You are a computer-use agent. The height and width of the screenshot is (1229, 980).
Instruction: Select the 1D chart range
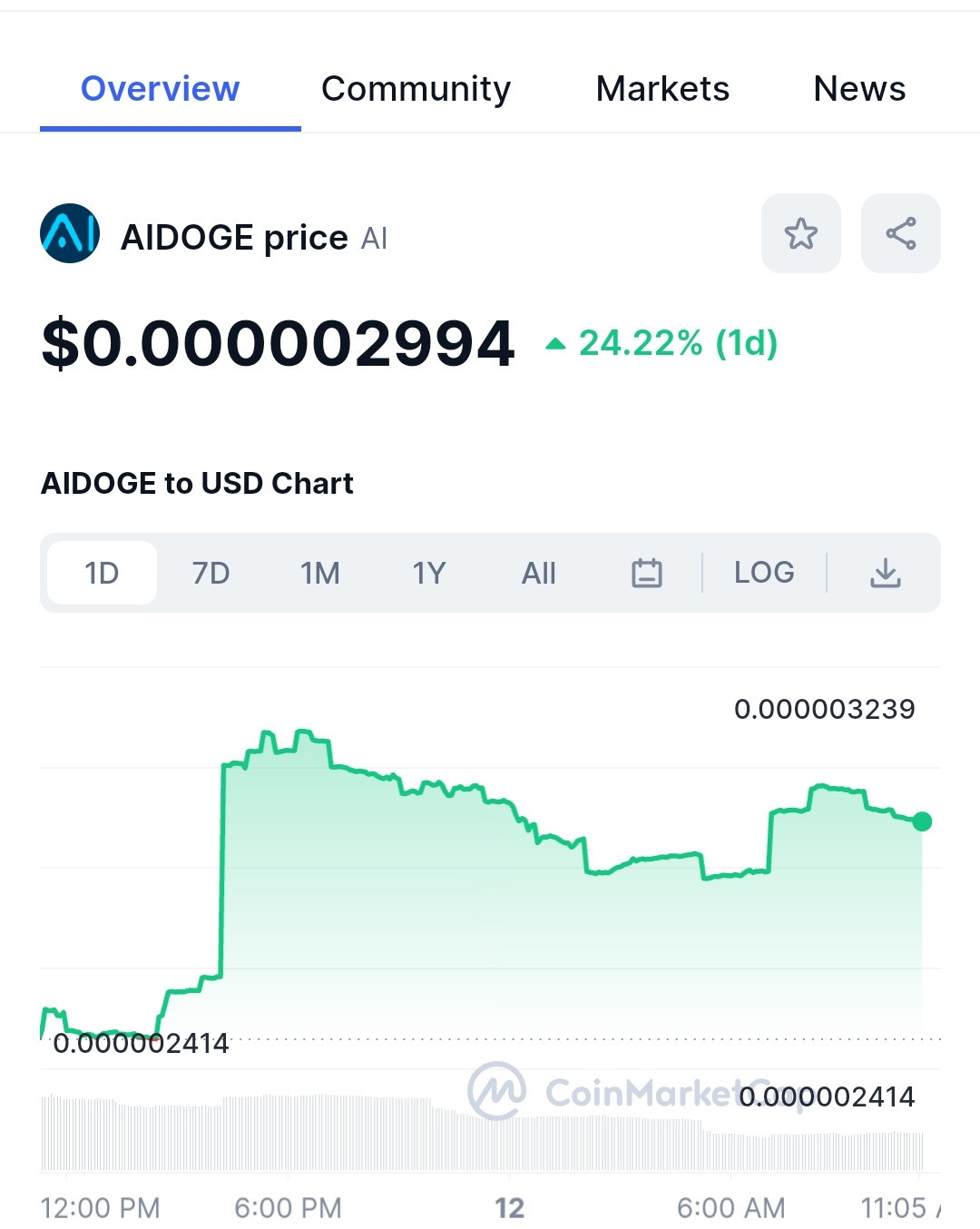click(102, 573)
